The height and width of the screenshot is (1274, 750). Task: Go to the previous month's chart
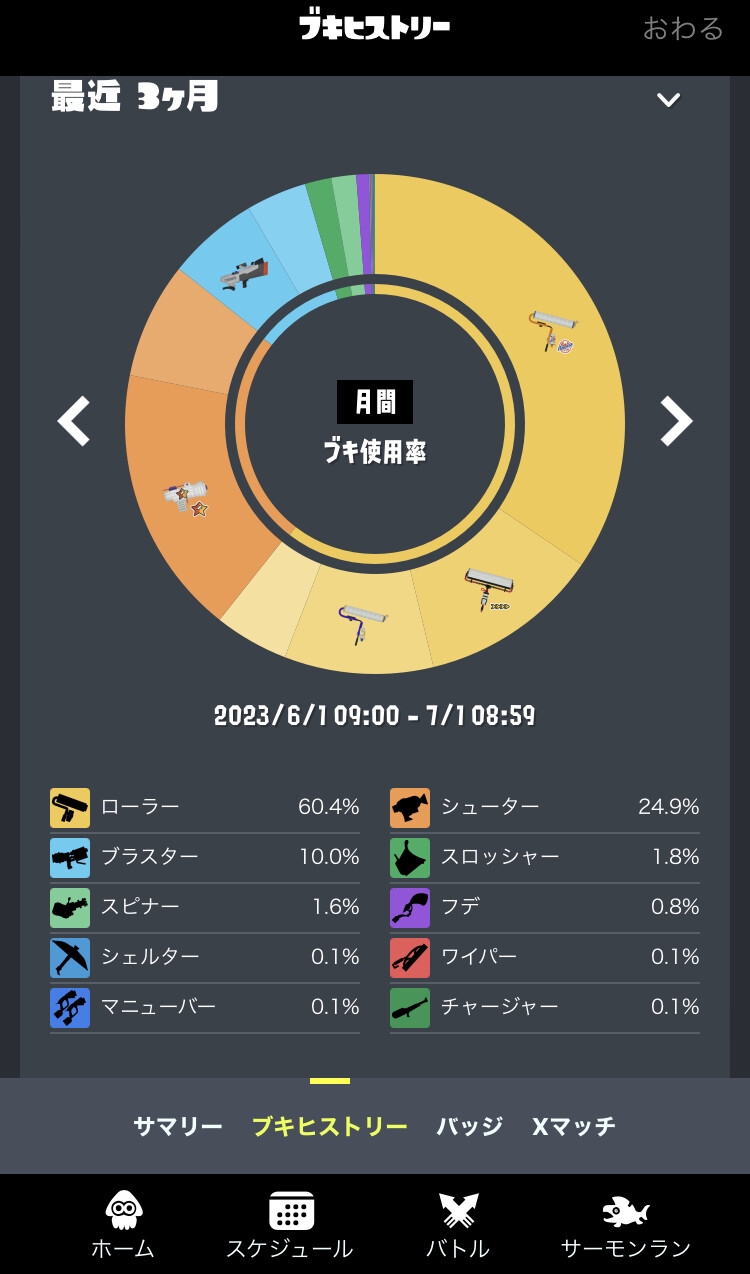(x=74, y=421)
